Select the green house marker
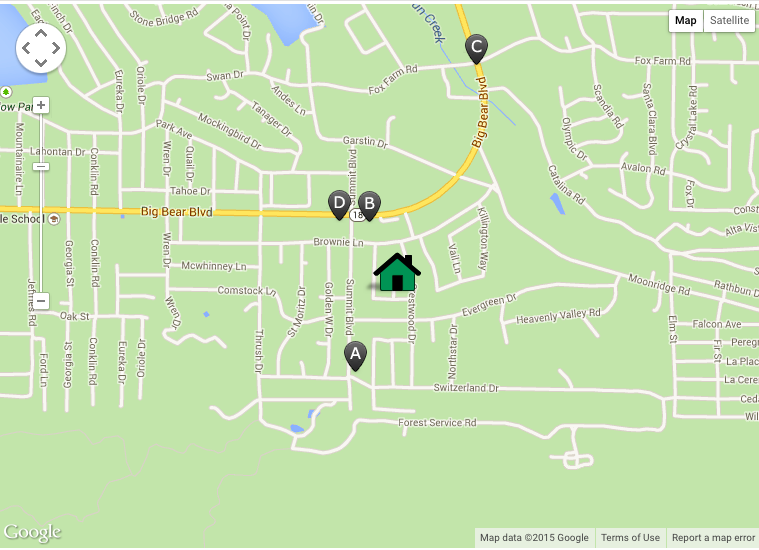The width and height of the screenshot is (759, 550). (x=397, y=272)
